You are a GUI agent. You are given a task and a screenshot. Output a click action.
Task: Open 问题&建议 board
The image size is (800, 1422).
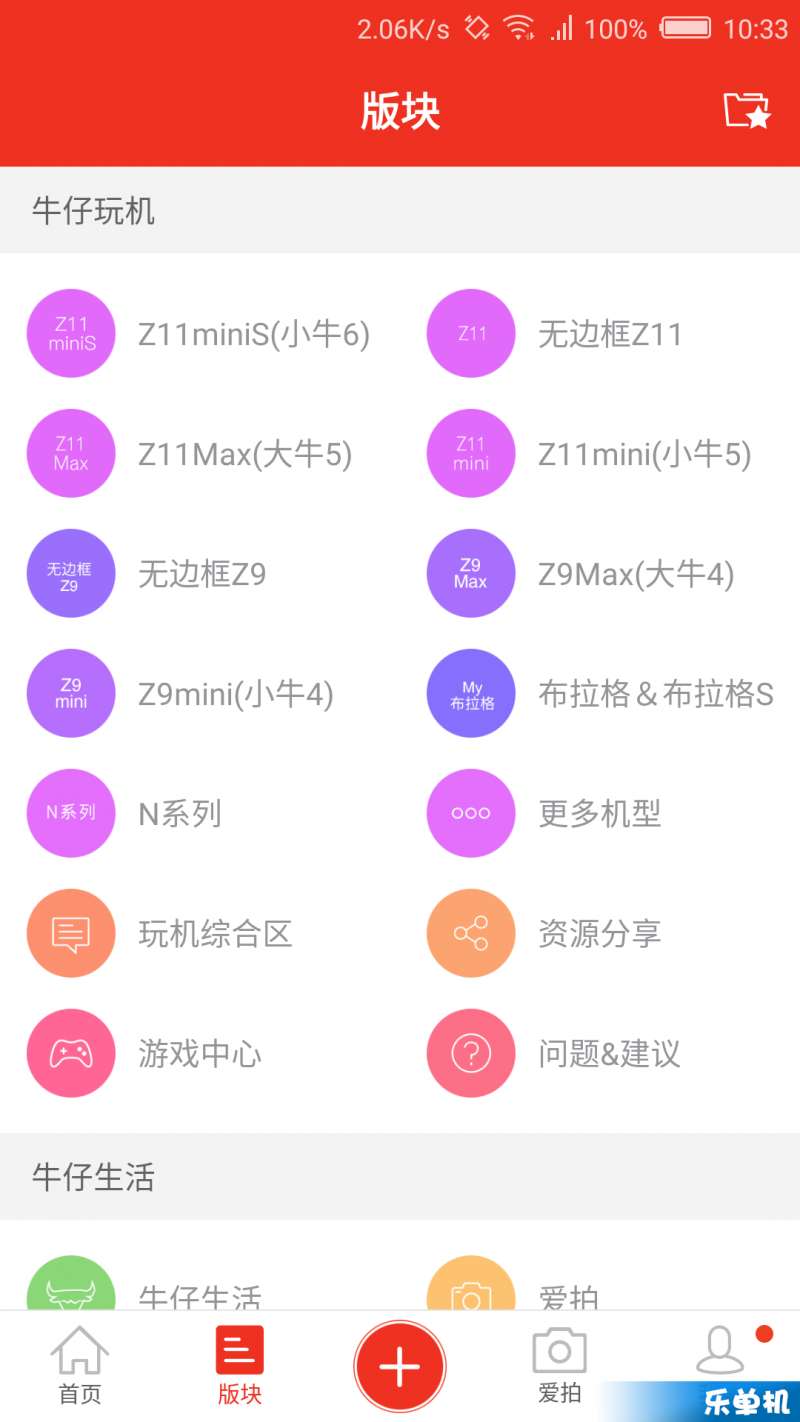(x=600, y=1054)
